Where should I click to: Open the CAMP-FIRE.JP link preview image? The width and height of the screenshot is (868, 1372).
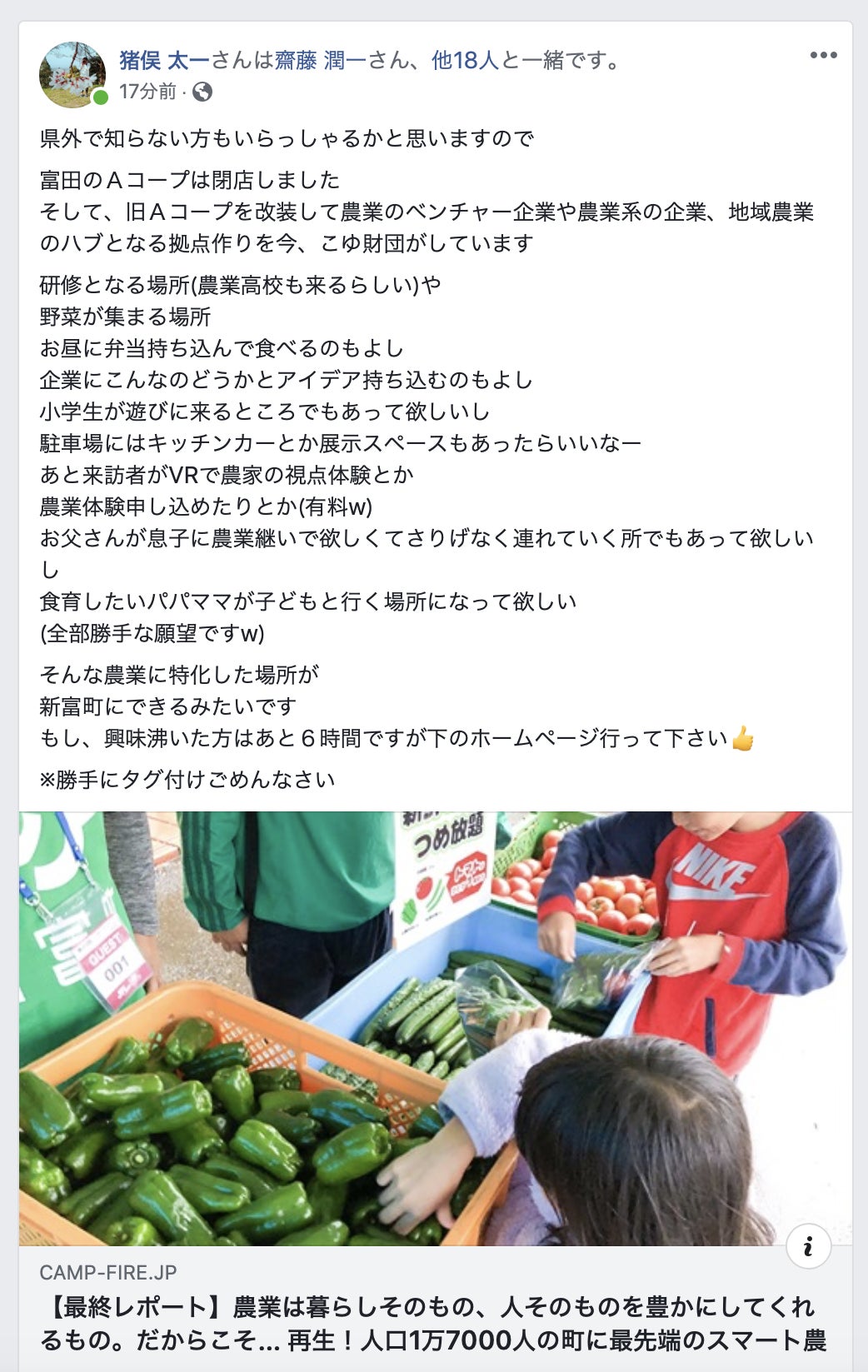tap(435, 1028)
